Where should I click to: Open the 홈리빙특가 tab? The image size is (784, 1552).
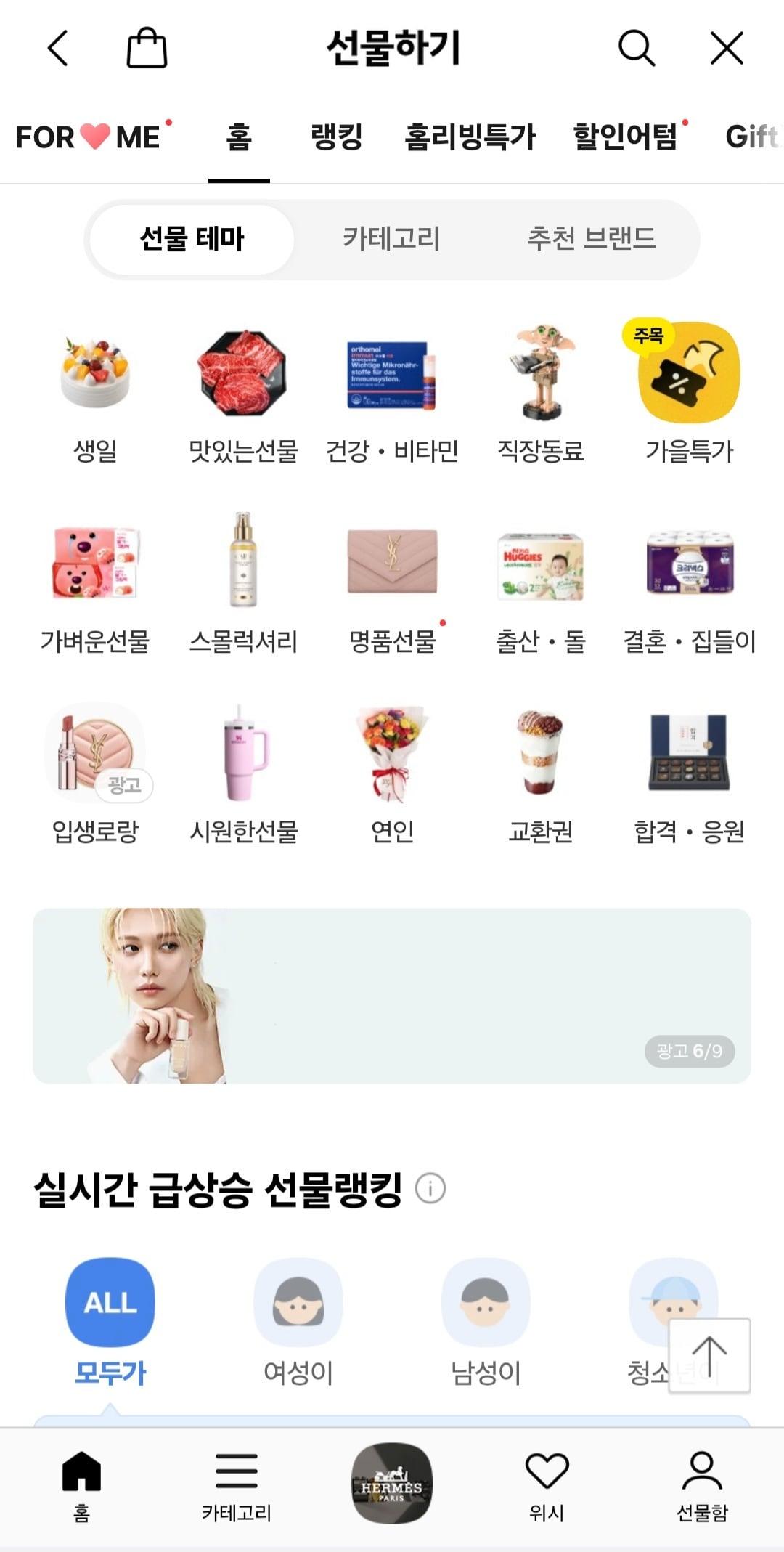[472, 134]
